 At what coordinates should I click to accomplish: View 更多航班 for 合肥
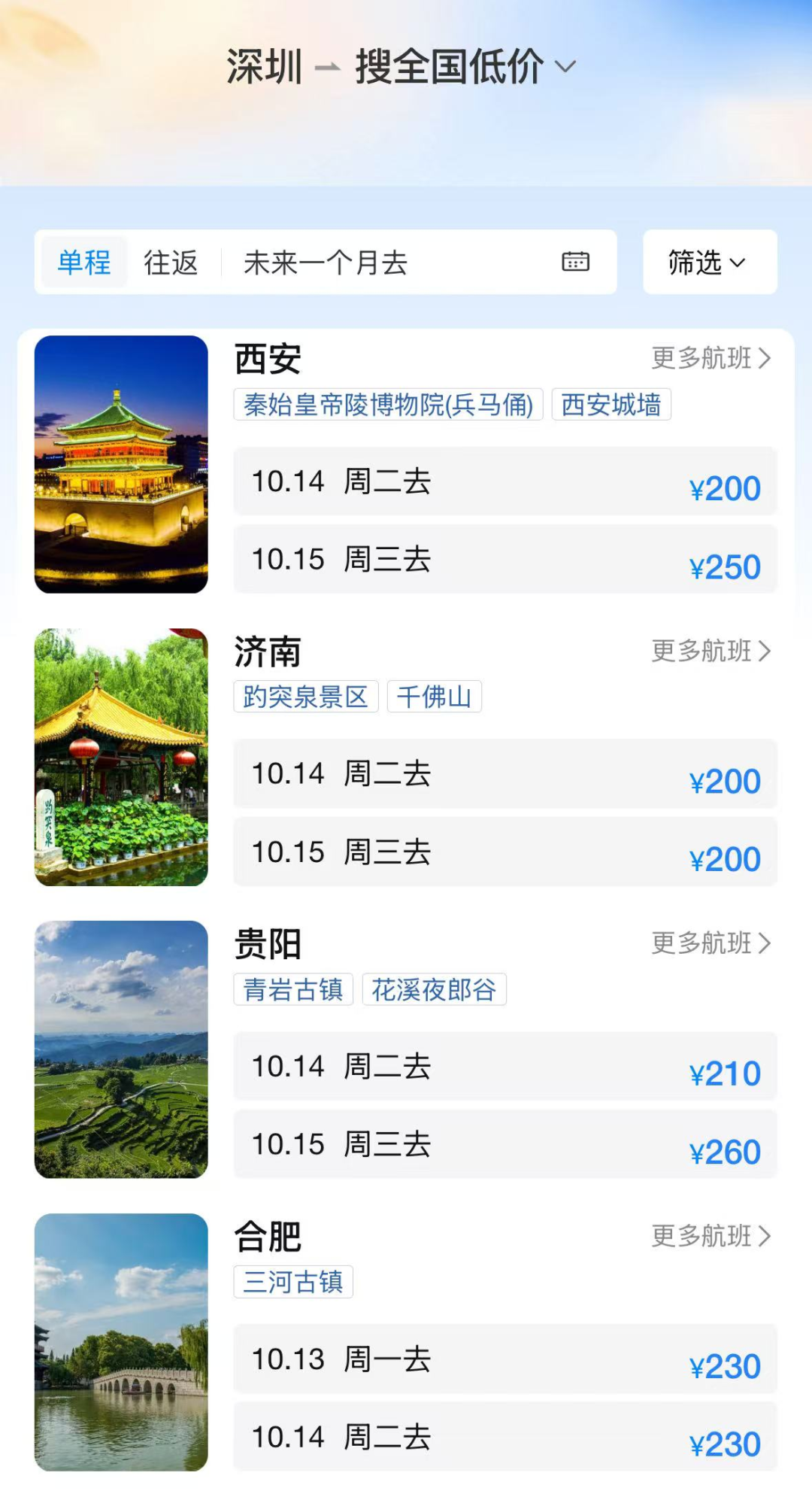[x=710, y=1235]
